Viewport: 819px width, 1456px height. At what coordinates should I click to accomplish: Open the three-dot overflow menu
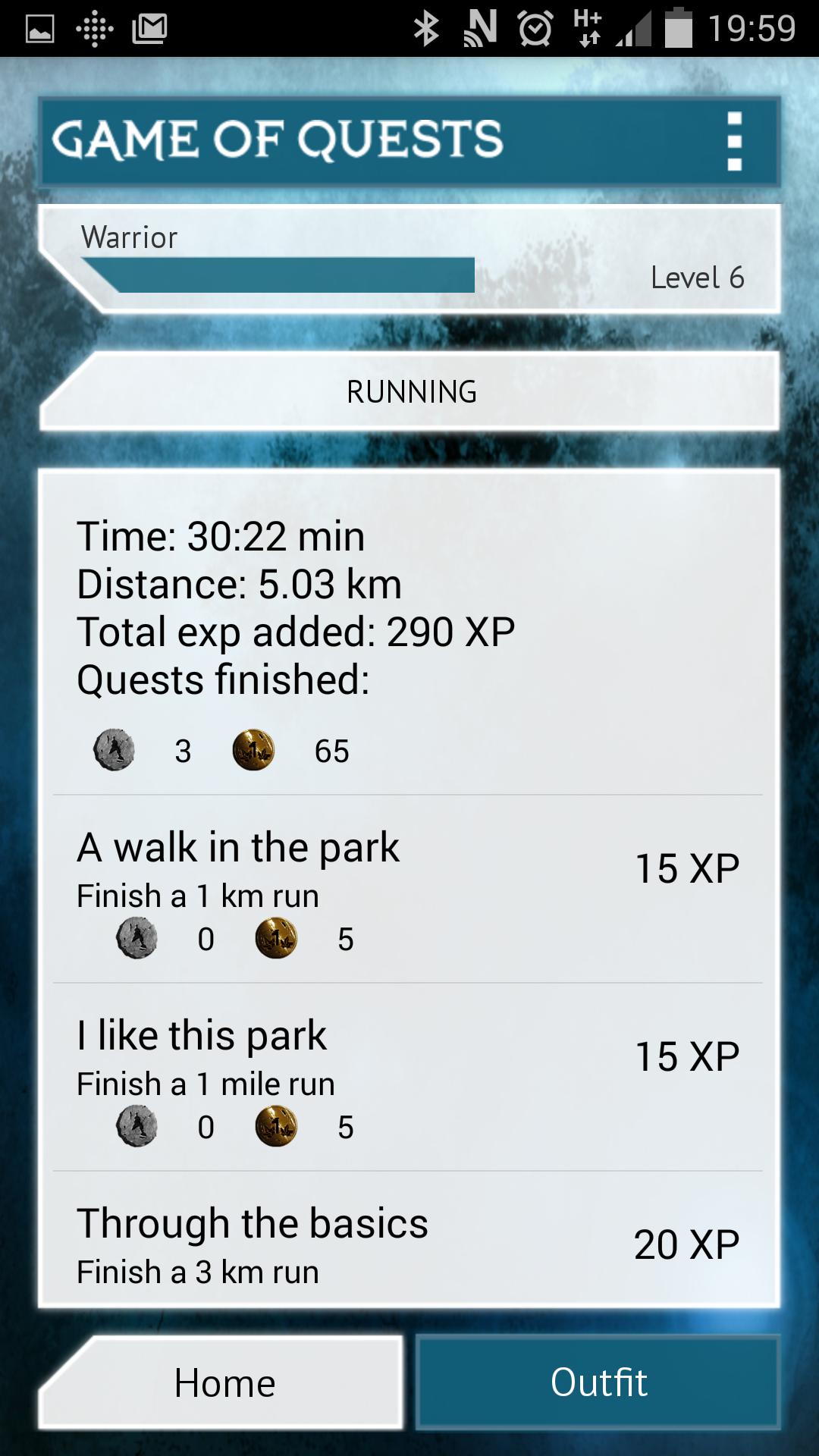pyautogui.click(x=734, y=141)
